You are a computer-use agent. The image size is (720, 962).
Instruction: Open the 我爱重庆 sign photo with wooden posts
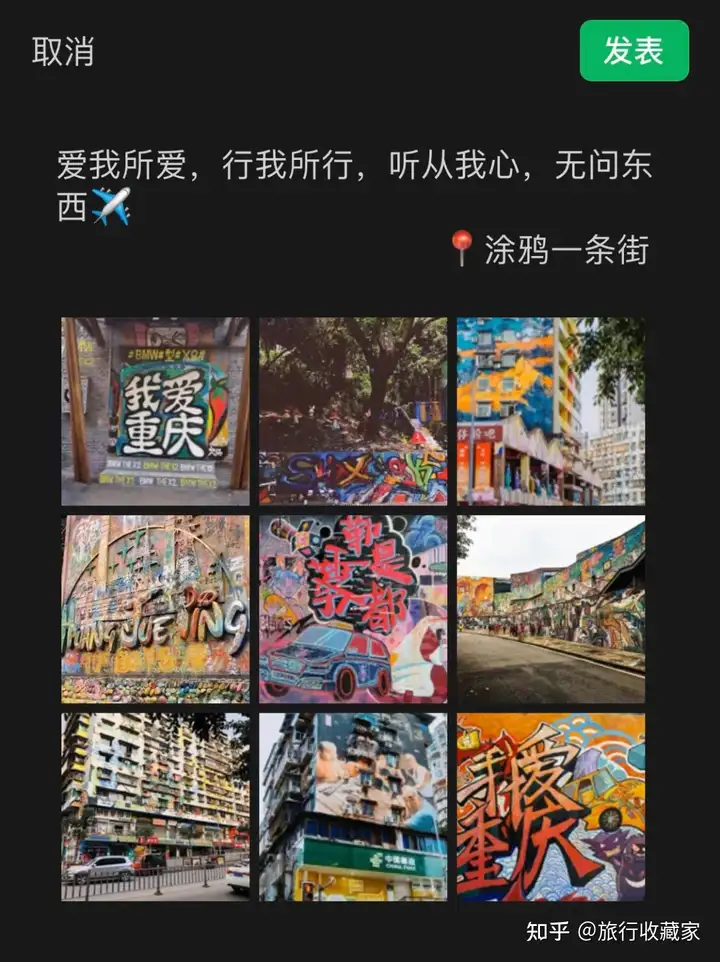155,411
